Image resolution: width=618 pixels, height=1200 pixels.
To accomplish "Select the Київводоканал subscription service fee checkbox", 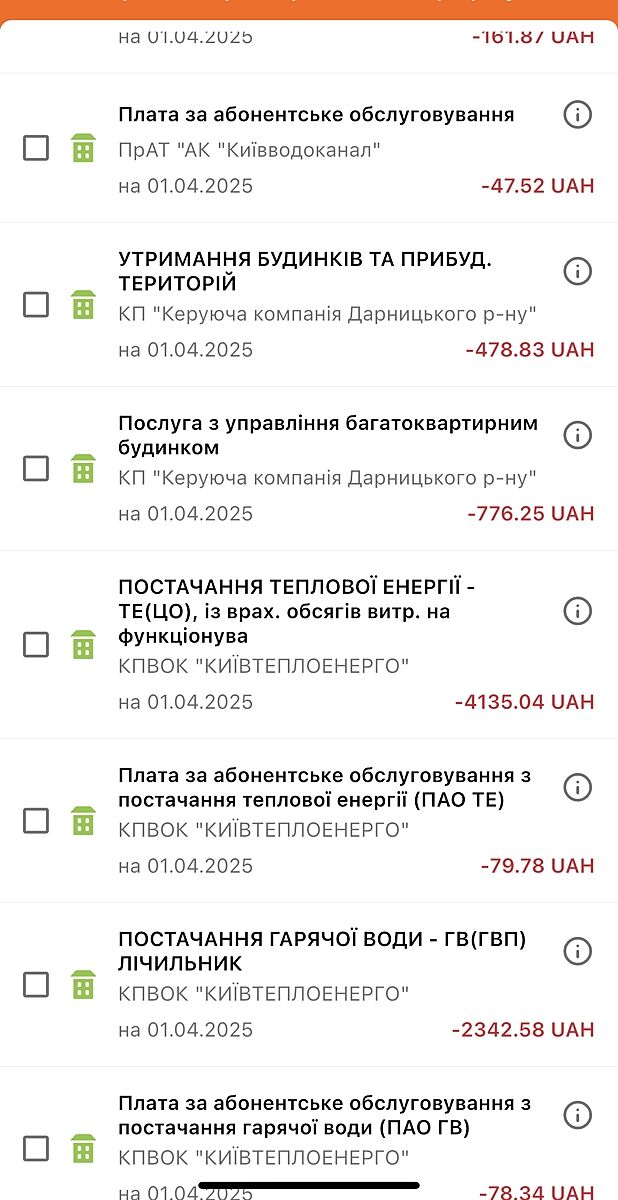I will [x=36, y=149].
